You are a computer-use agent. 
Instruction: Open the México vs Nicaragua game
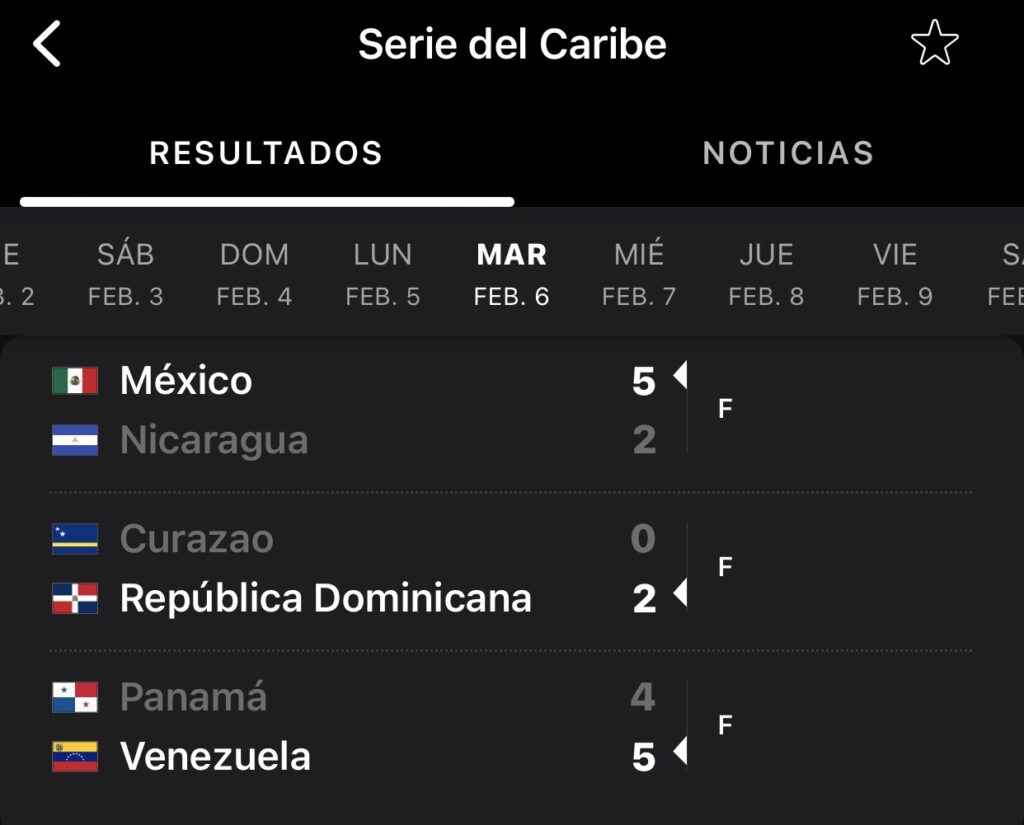pos(511,410)
